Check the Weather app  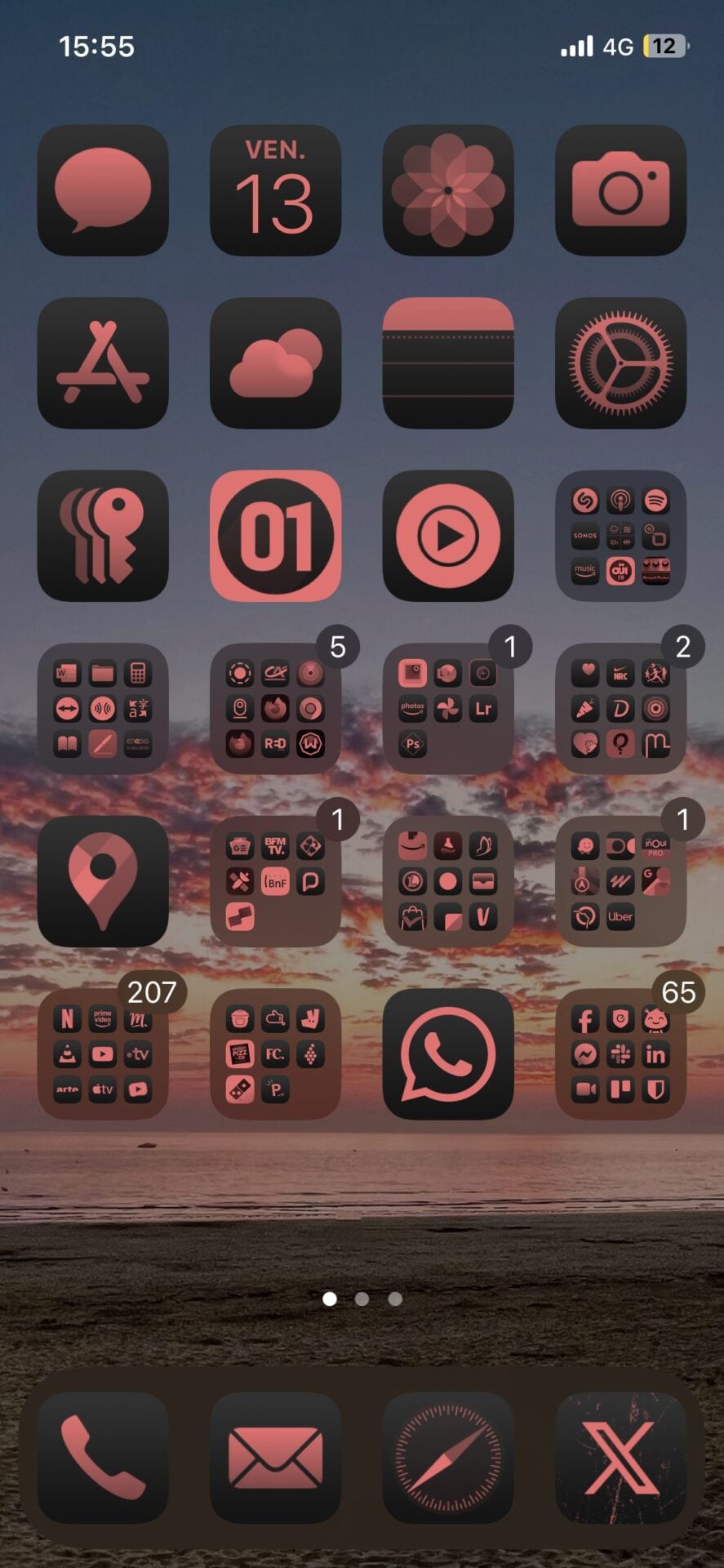pos(275,363)
